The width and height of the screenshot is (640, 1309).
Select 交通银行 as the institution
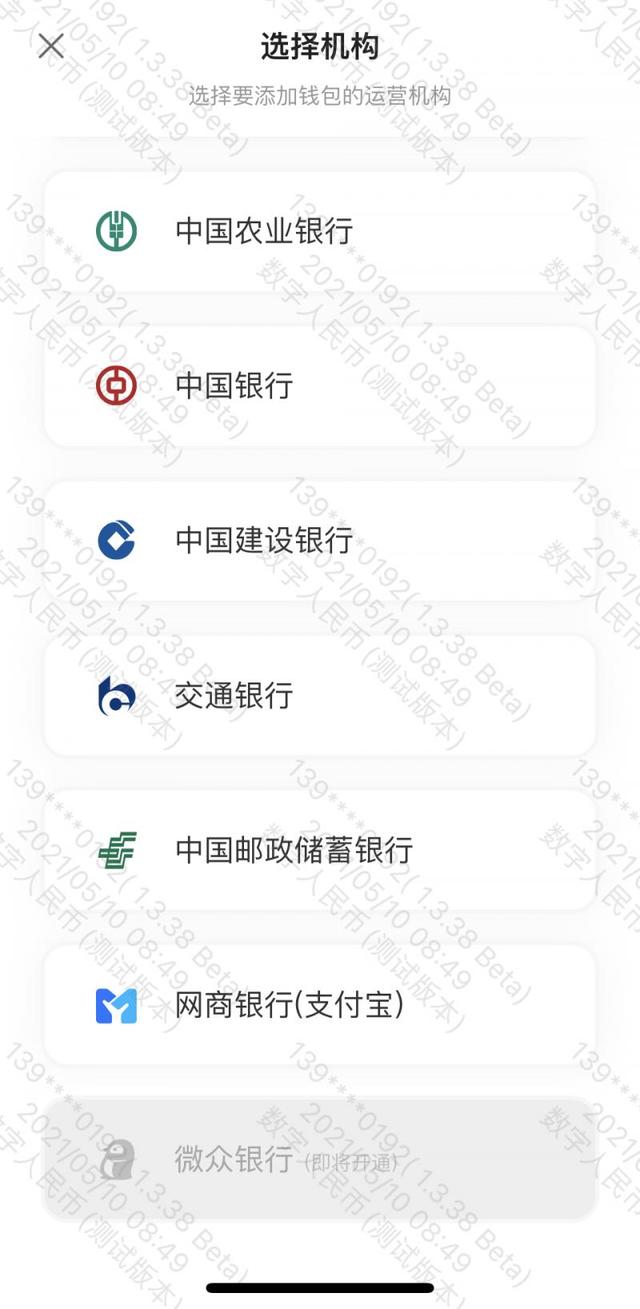320,696
